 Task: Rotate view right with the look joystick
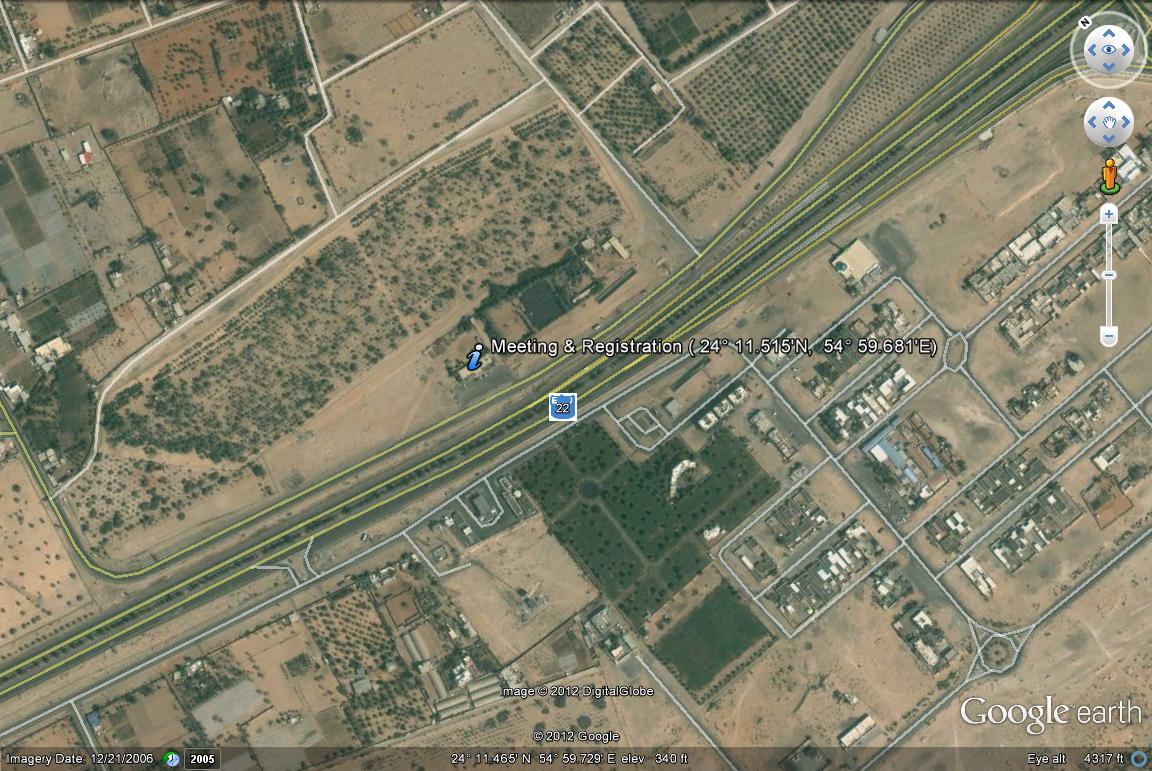(1126, 50)
